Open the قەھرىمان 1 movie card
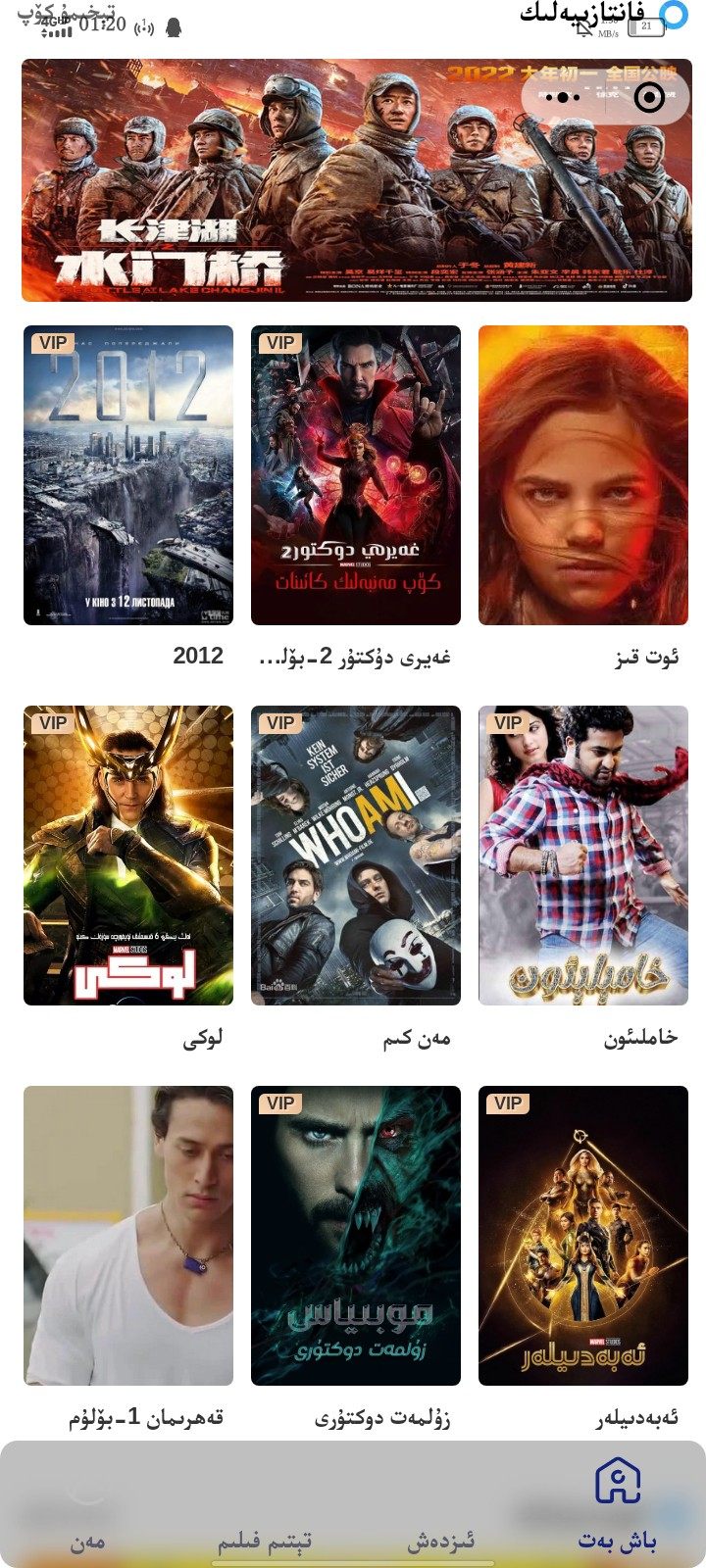Viewport: 706px width, 1568px height. [x=128, y=1236]
